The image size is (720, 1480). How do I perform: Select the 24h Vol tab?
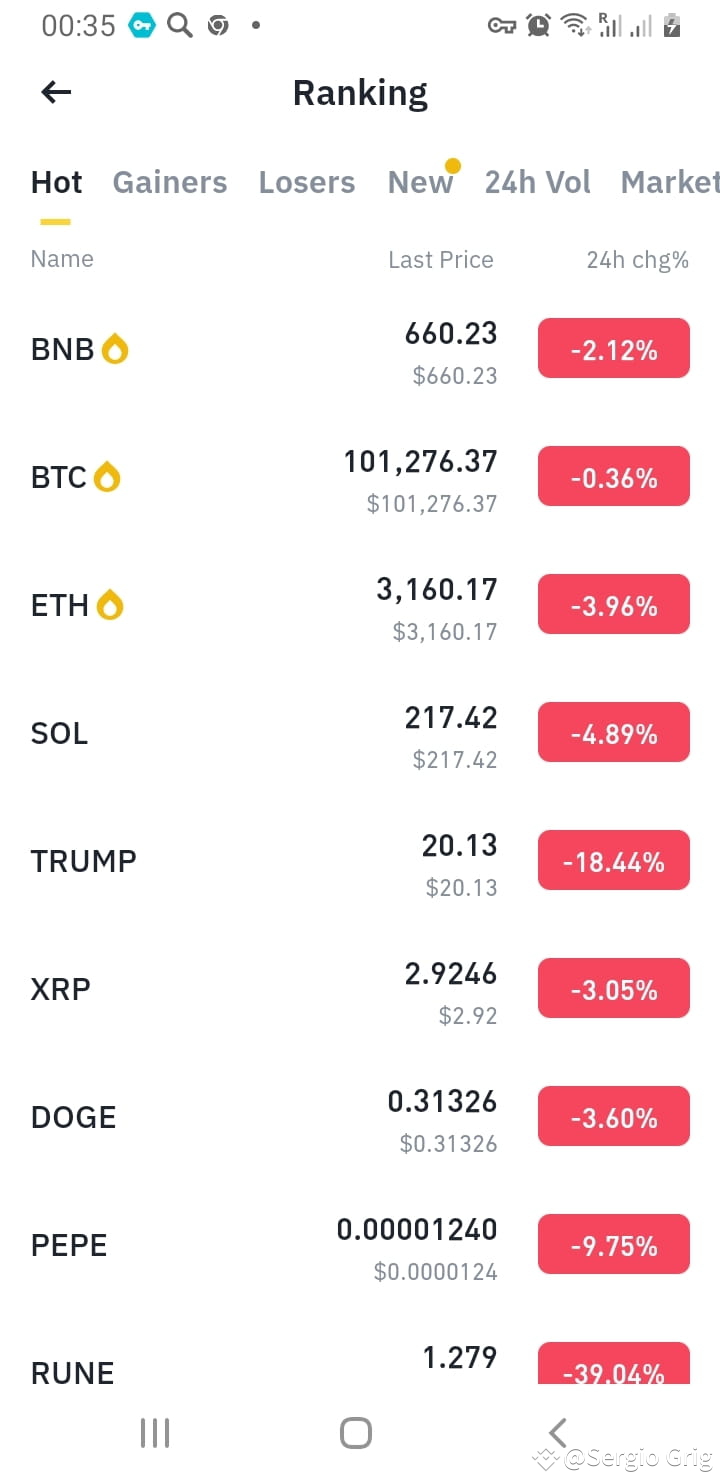tap(538, 182)
